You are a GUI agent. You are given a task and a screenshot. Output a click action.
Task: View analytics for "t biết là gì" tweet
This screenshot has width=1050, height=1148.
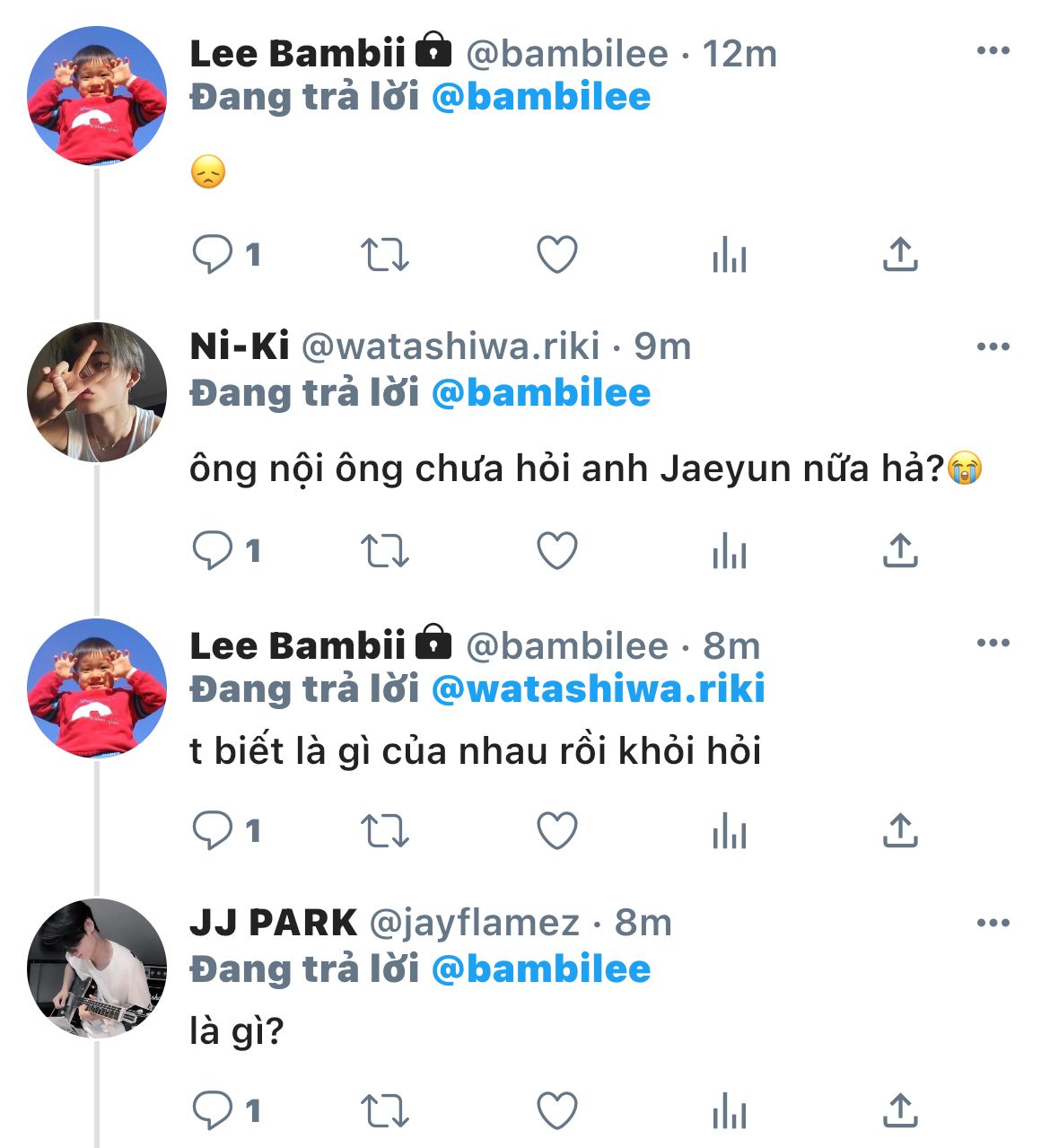pyautogui.click(x=729, y=831)
